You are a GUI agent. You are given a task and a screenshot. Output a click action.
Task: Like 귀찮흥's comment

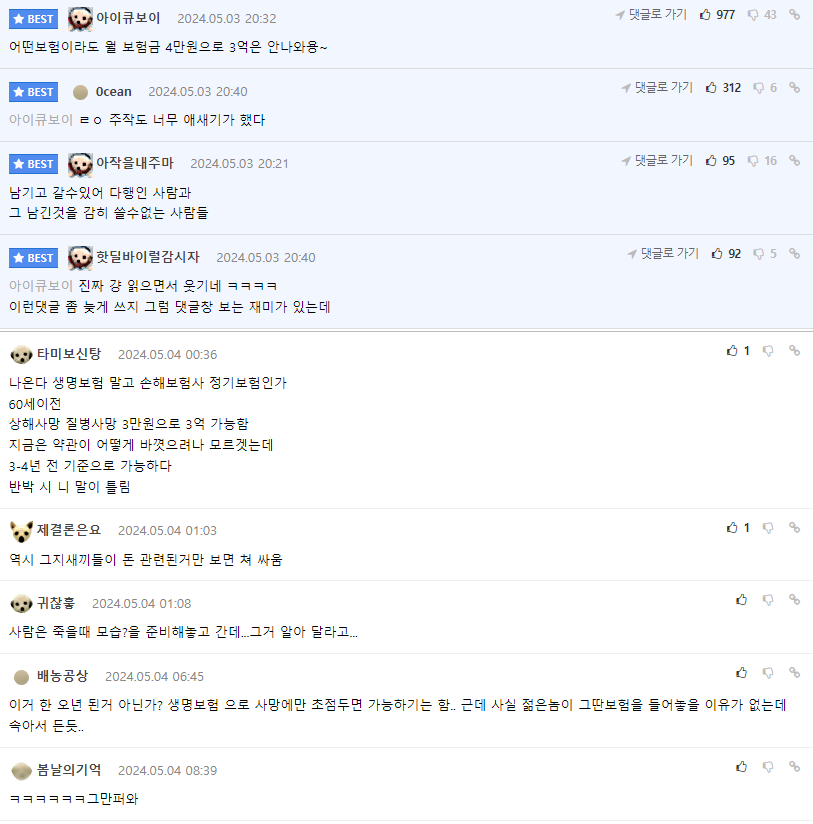741,600
